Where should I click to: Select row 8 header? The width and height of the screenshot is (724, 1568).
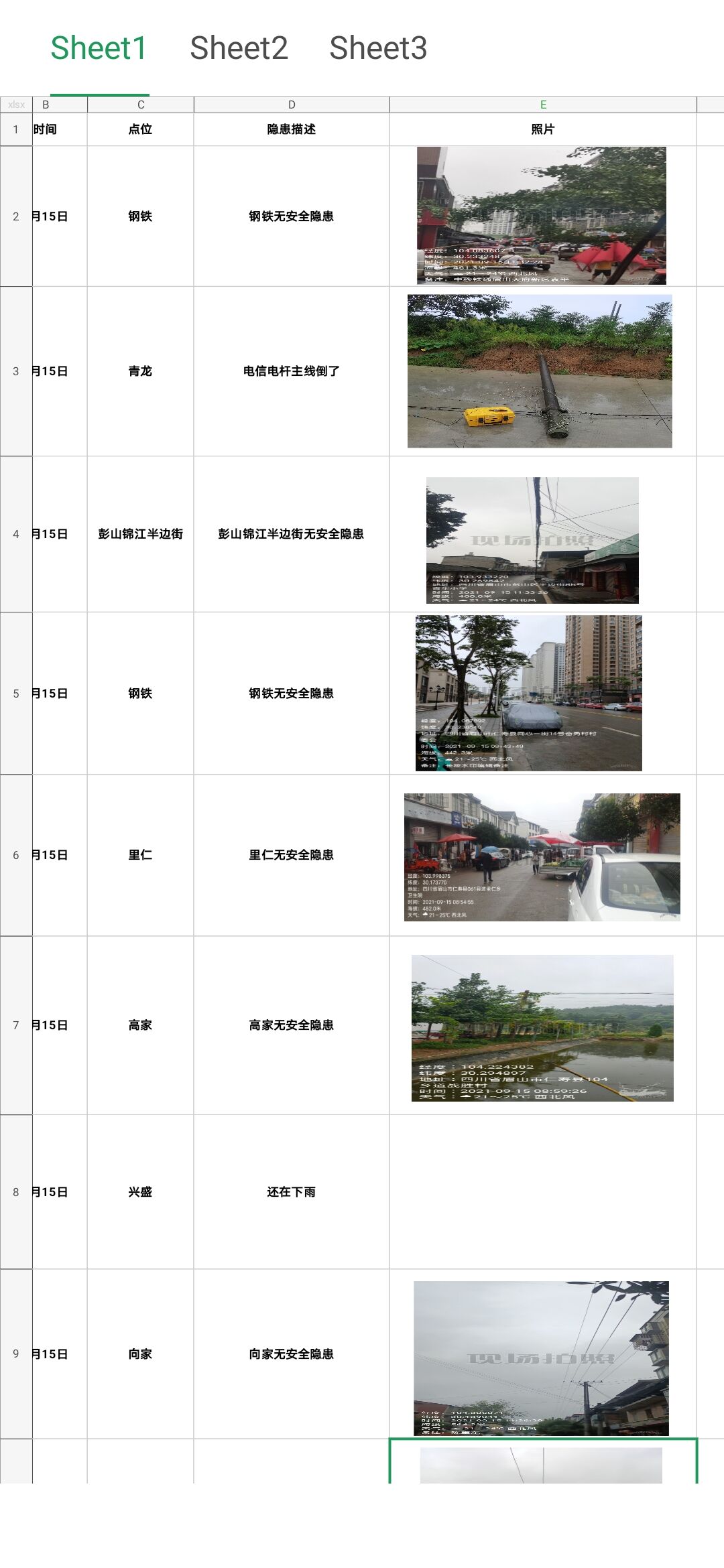pos(16,1192)
